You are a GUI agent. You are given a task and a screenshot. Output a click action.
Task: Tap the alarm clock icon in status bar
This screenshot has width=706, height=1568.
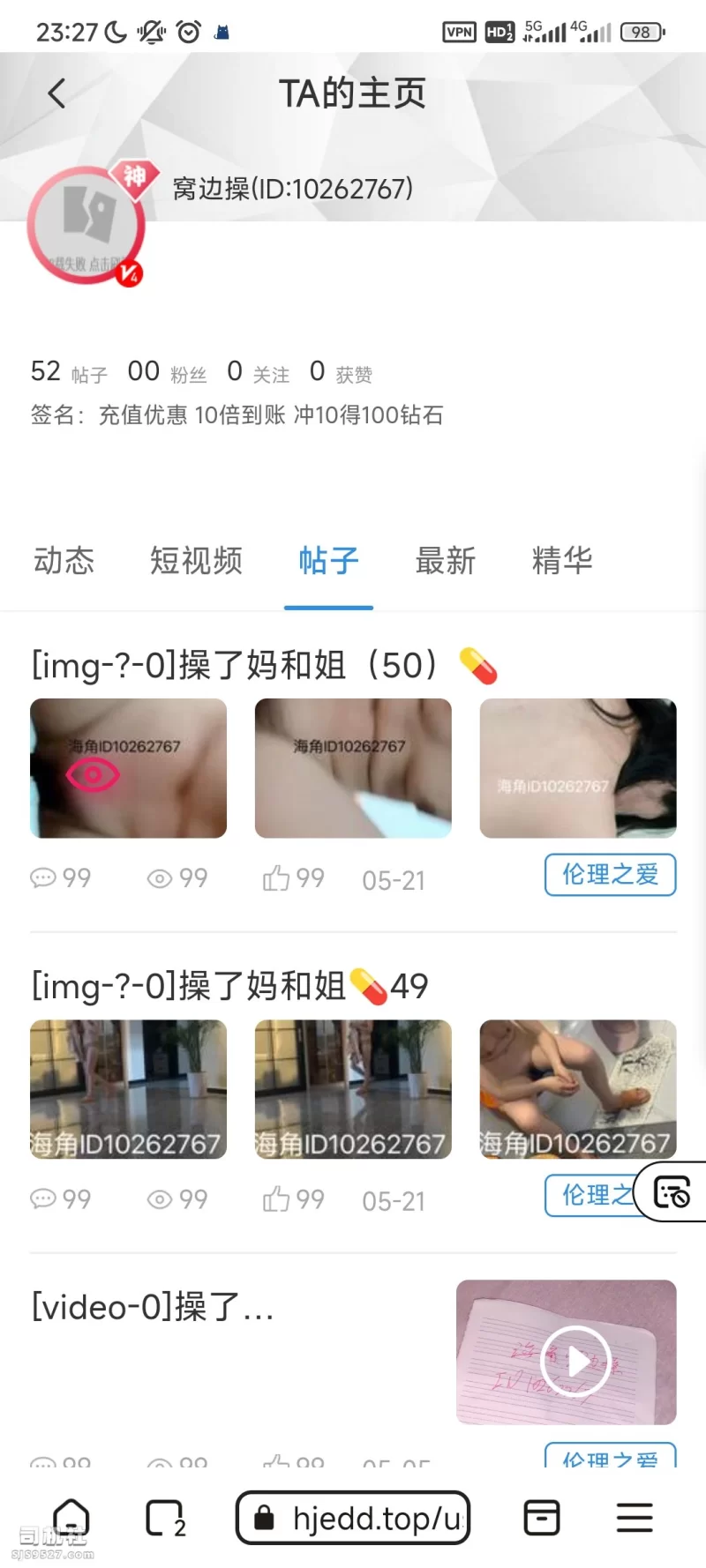[x=186, y=30]
